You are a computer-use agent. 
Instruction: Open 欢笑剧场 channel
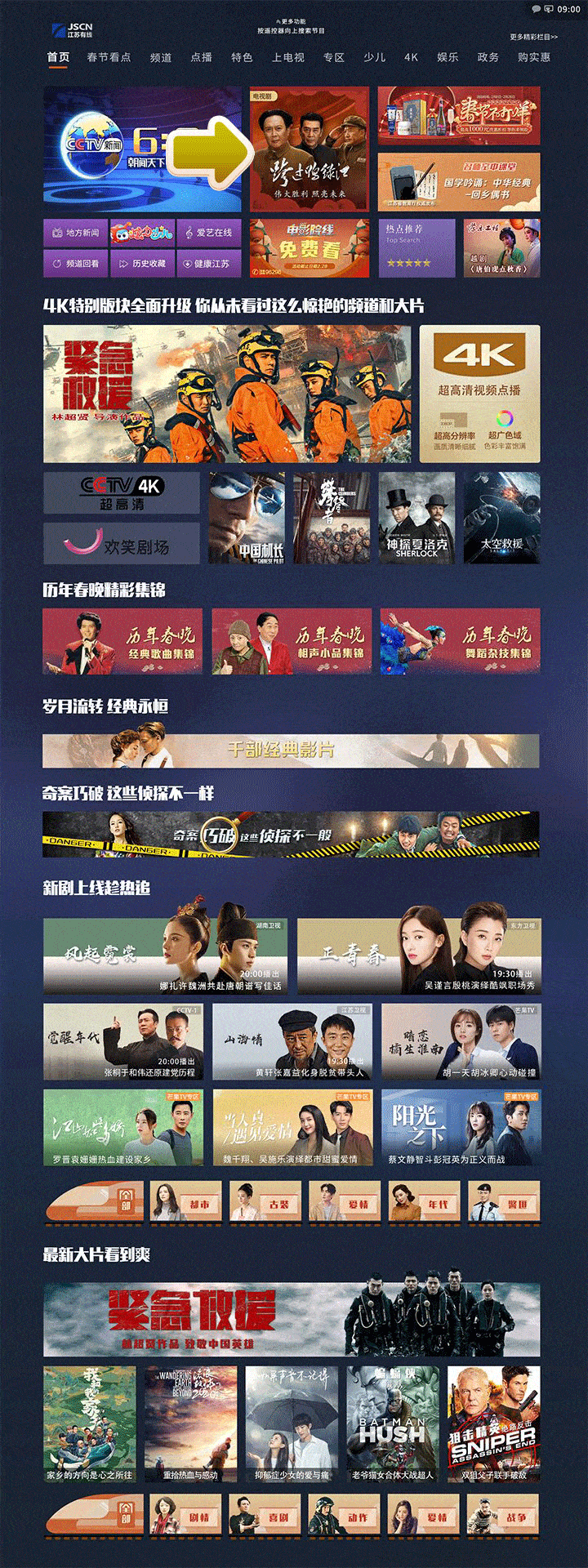(121, 544)
